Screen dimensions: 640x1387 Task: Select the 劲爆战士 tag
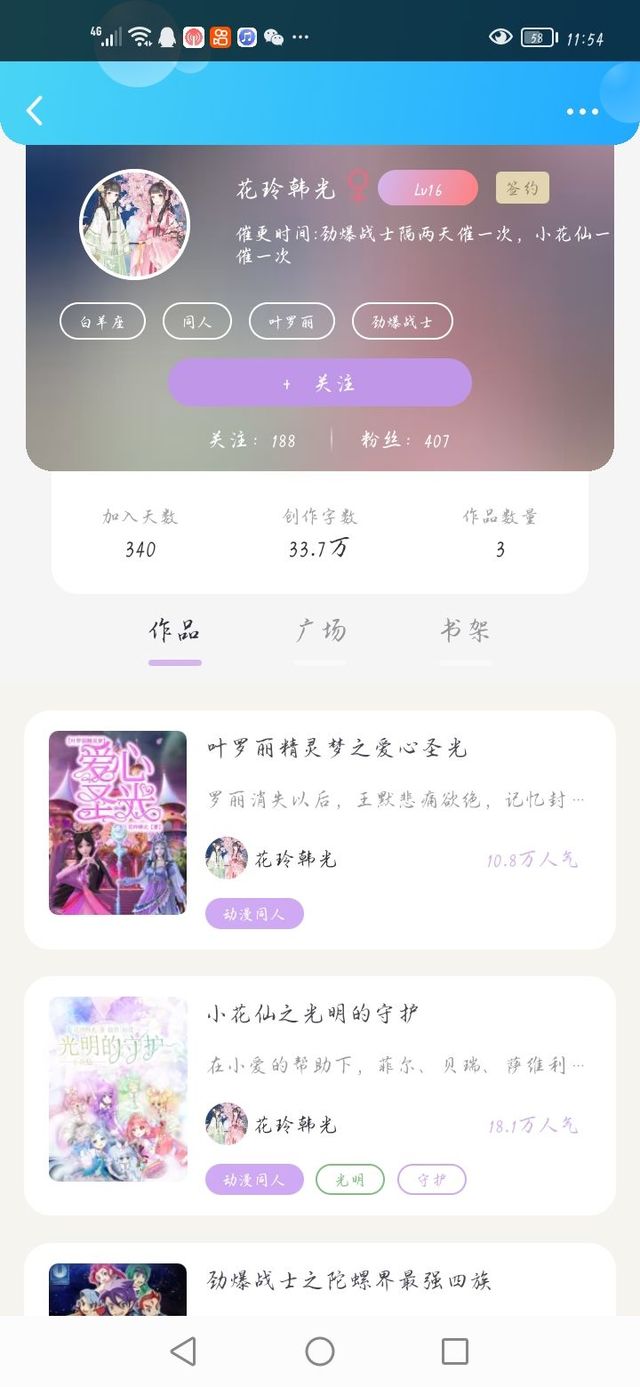click(x=402, y=322)
